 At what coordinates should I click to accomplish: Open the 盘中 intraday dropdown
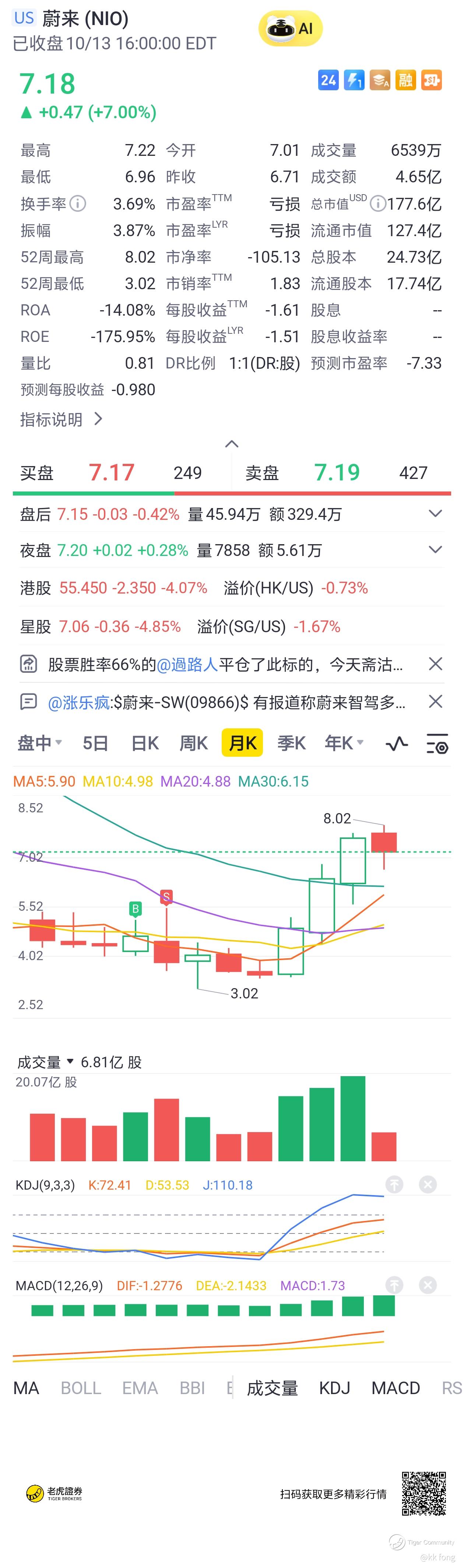(39, 743)
